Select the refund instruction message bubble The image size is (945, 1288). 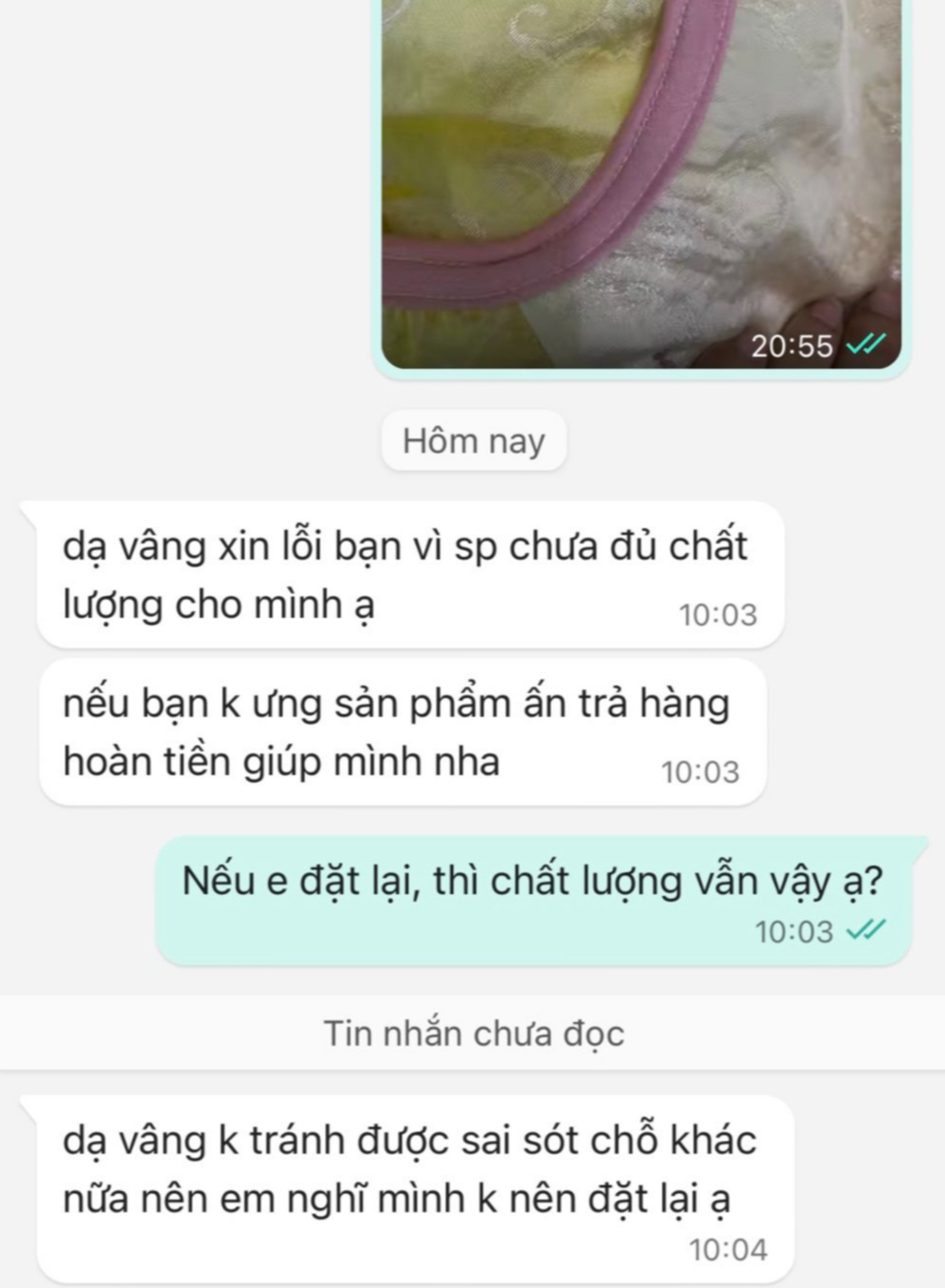pyautogui.click(x=401, y=730)
